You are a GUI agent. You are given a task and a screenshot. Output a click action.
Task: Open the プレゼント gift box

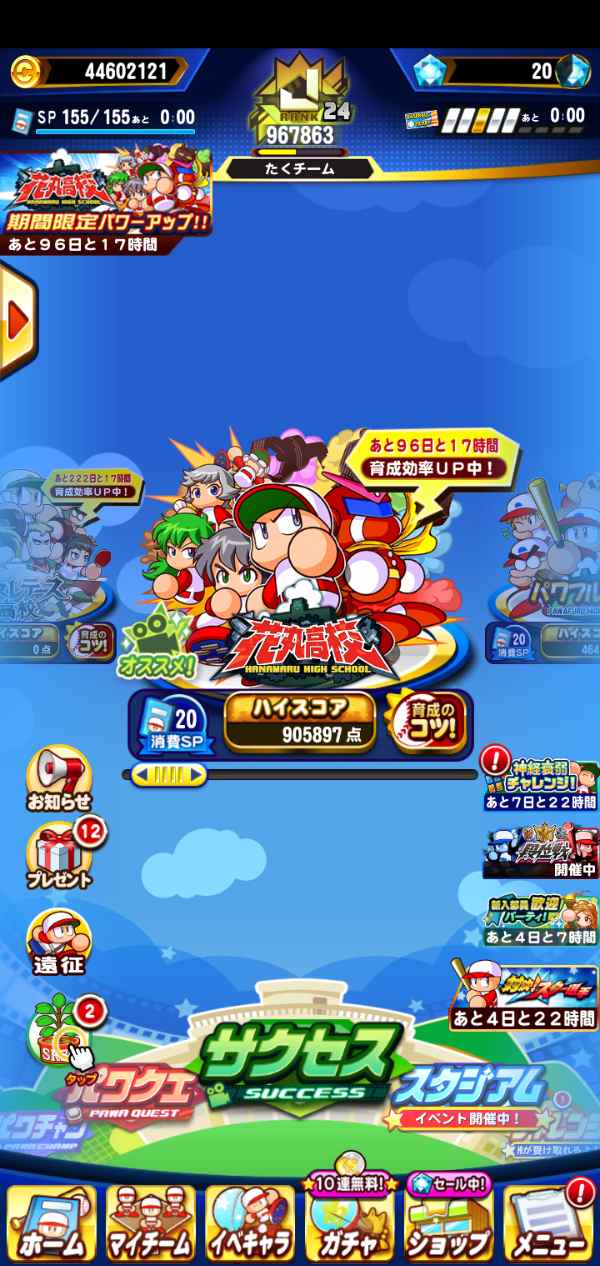[x=58, y=858]
